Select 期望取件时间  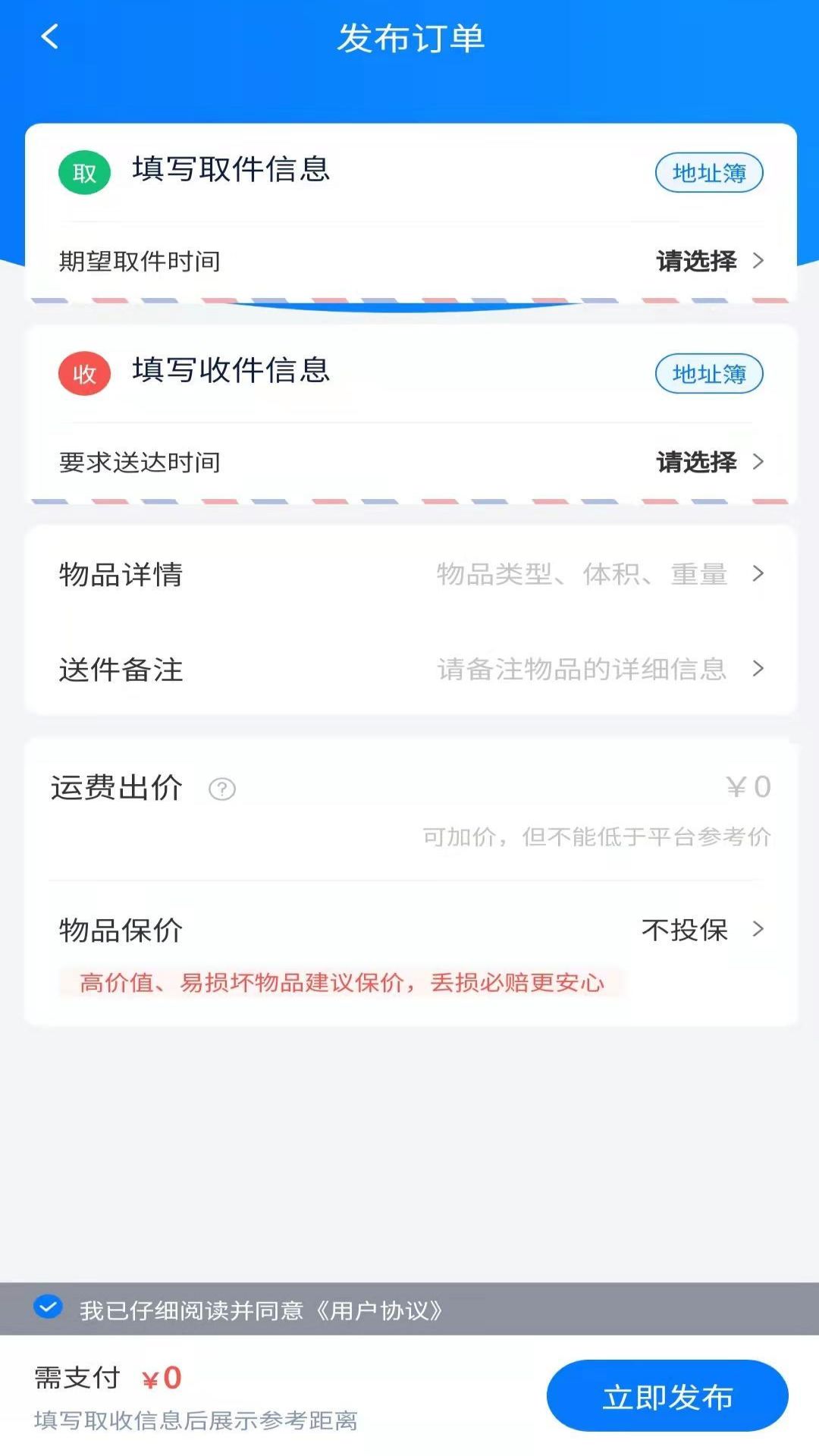pyautogui.click(x=411, y=261)
